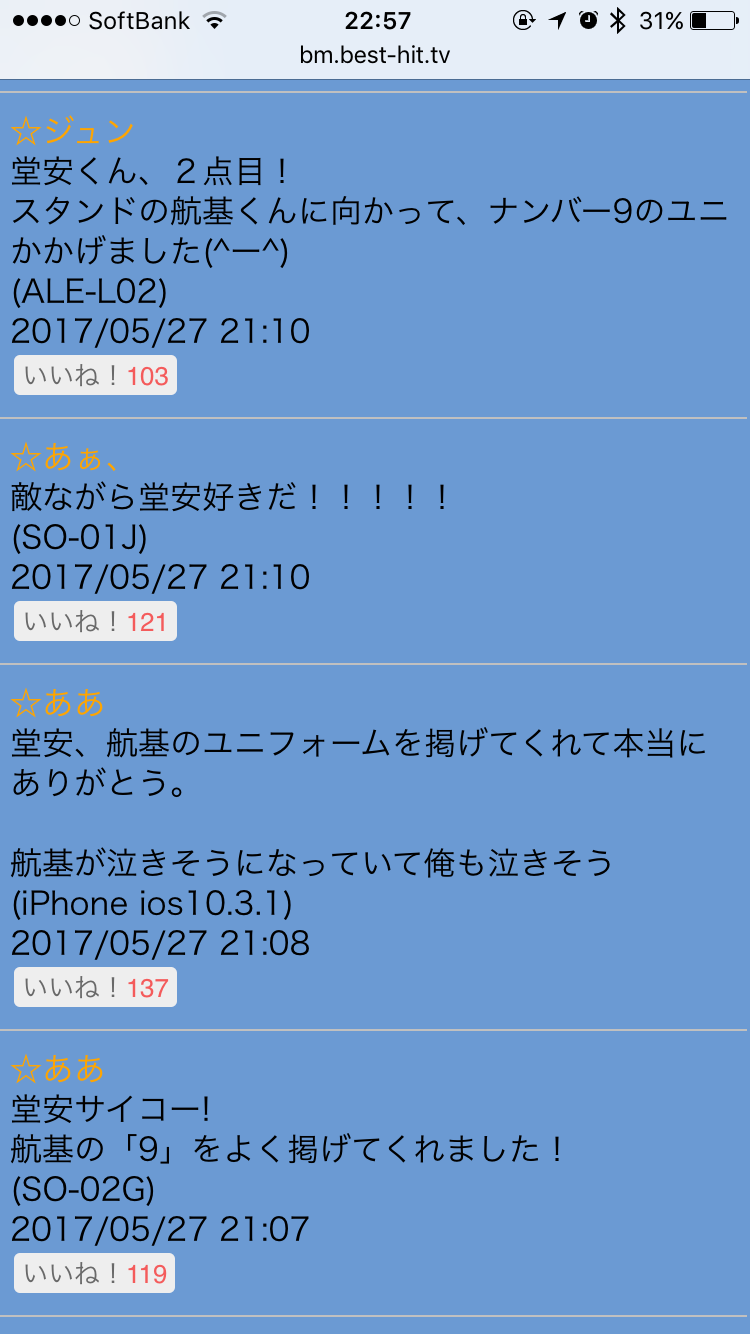This screenshot has height=1334, width=750.
Task: Open the bm.best-hit.tv address bar
Action: click(375, 55)
